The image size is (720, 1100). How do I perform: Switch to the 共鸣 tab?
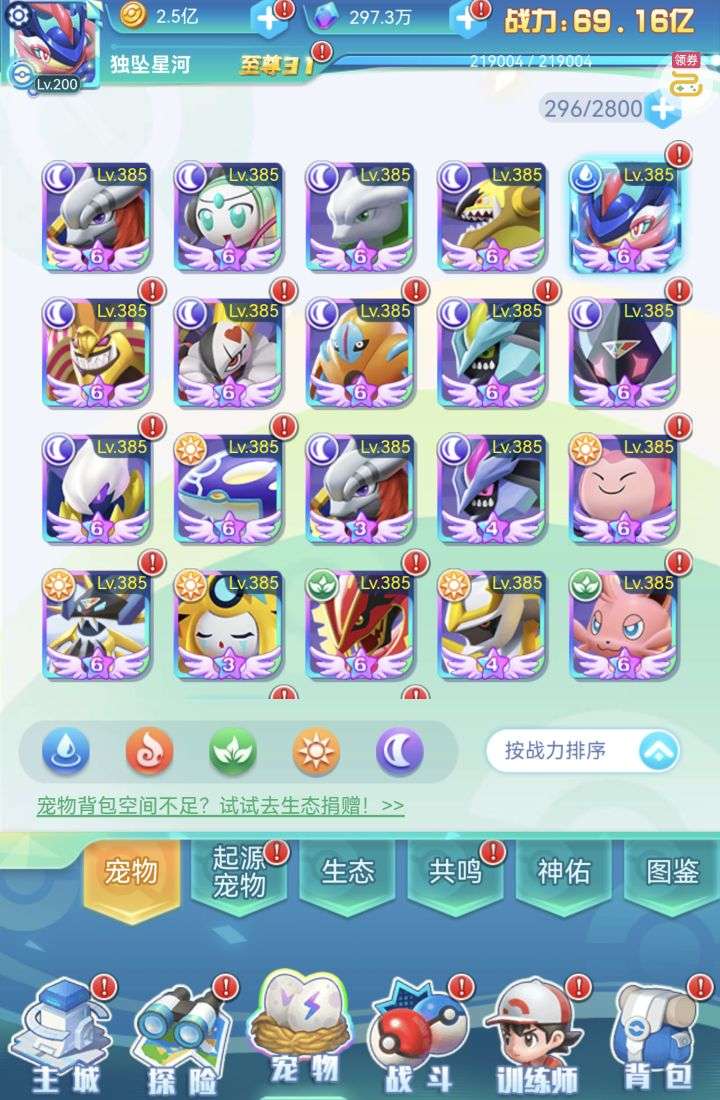click(x=455, y=872)
